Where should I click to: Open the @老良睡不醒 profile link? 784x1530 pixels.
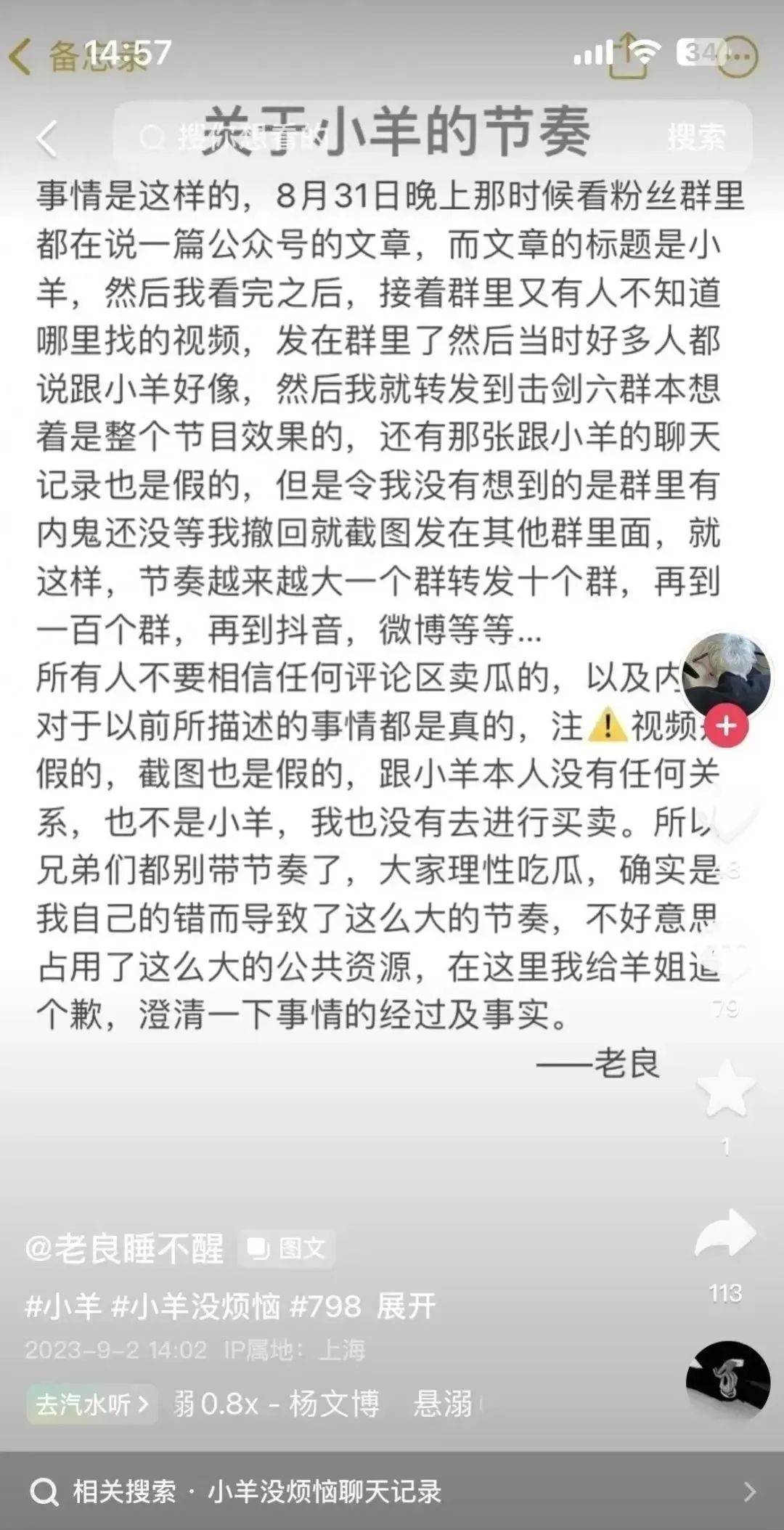pyautogui.click(x=124, y=1249)
